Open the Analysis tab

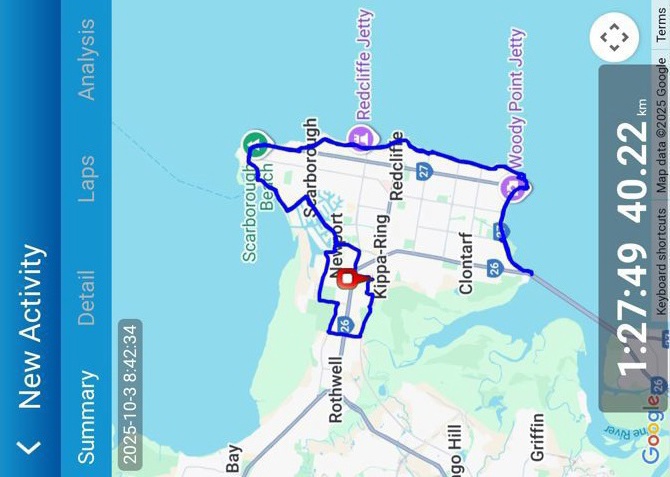click(x=87, y=60)
